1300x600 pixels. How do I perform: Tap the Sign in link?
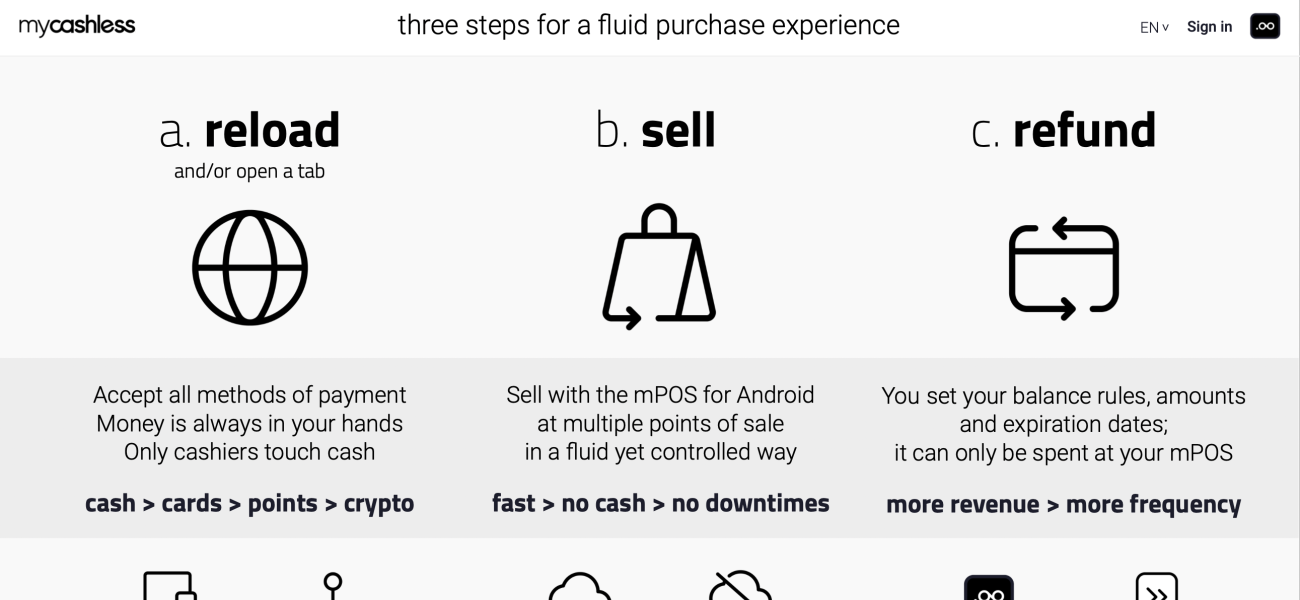[1209, 27]
